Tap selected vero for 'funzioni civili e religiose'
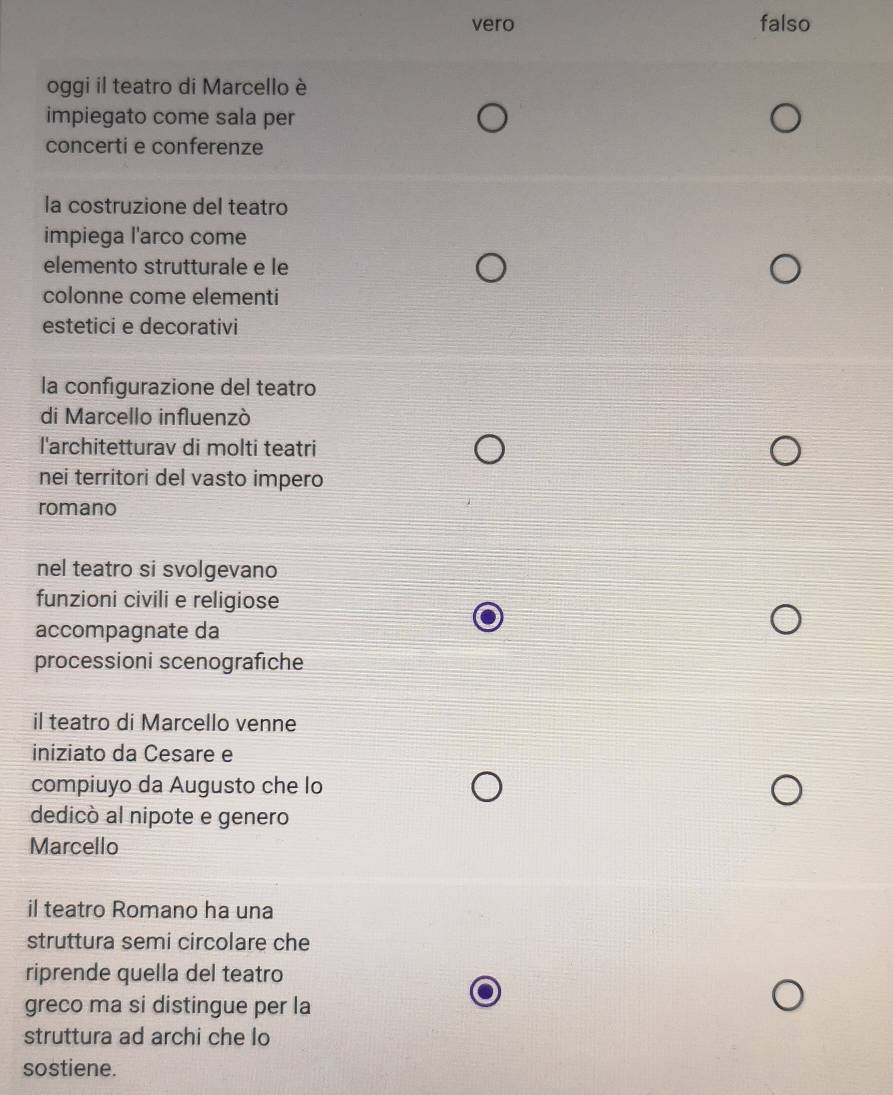This screenshot has width=893, height=1095. tap(488, 618)
